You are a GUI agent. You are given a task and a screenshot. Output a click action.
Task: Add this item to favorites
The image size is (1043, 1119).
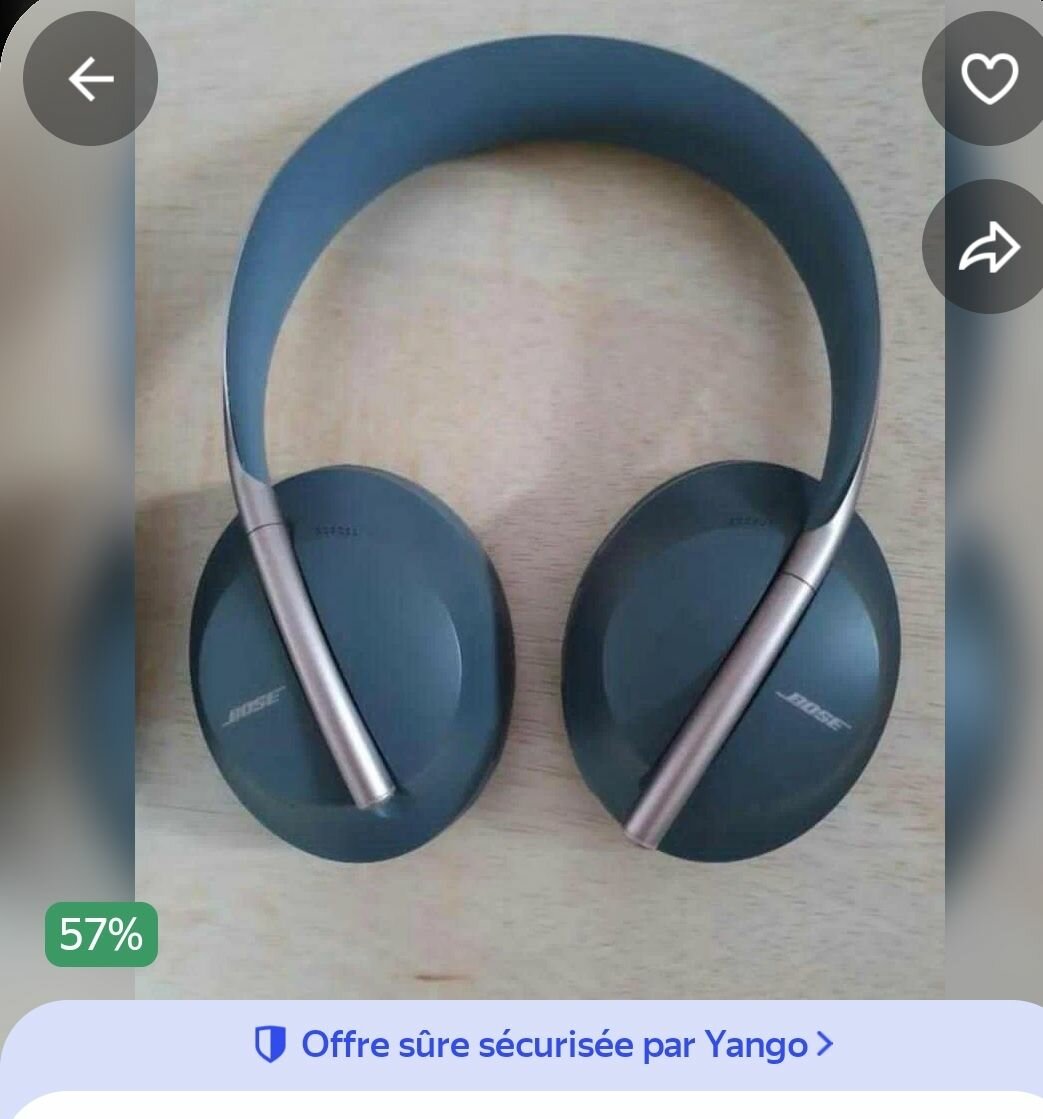[x=988, y=79]
